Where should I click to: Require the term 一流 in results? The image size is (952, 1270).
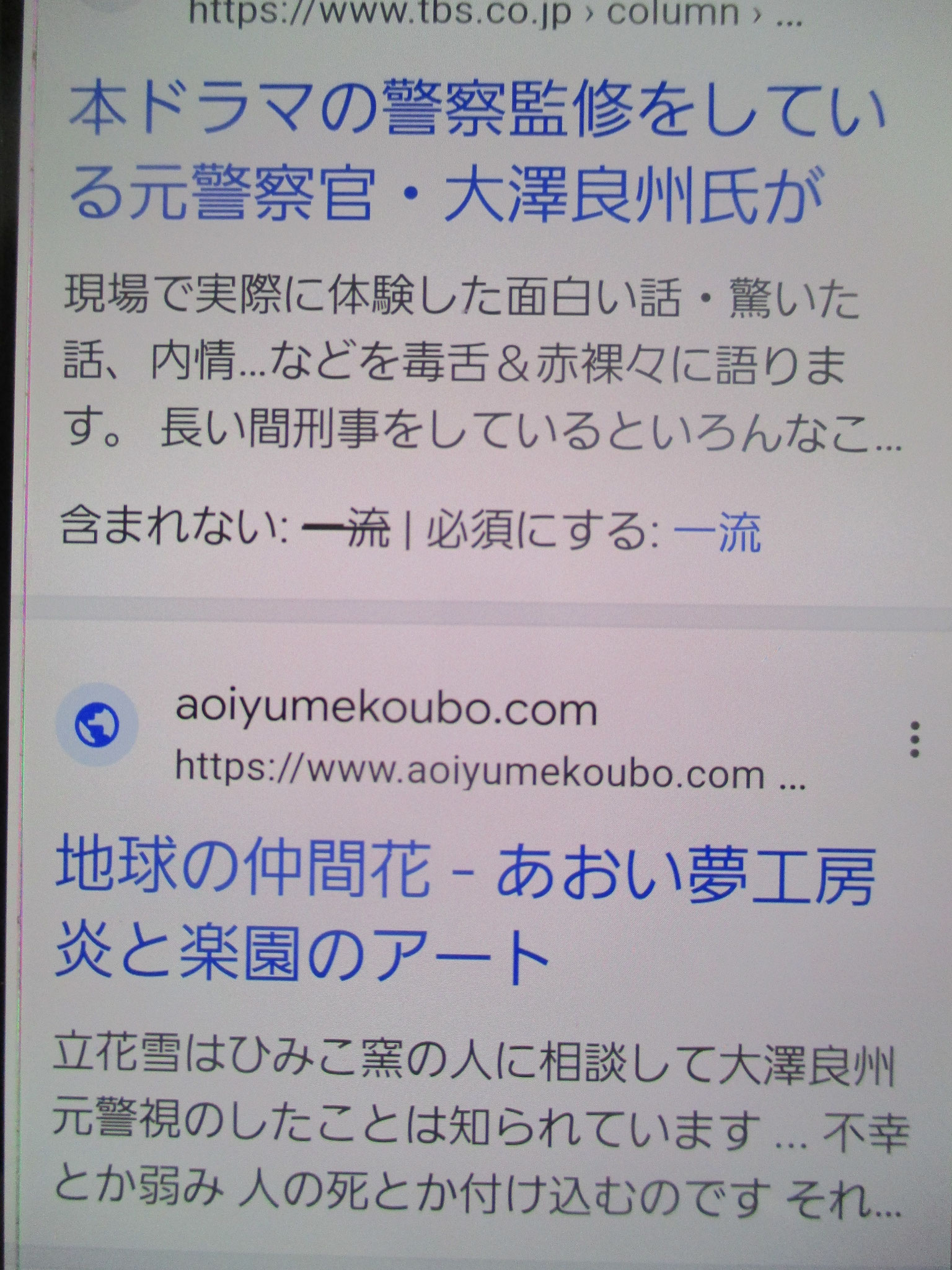pos(717,532)
